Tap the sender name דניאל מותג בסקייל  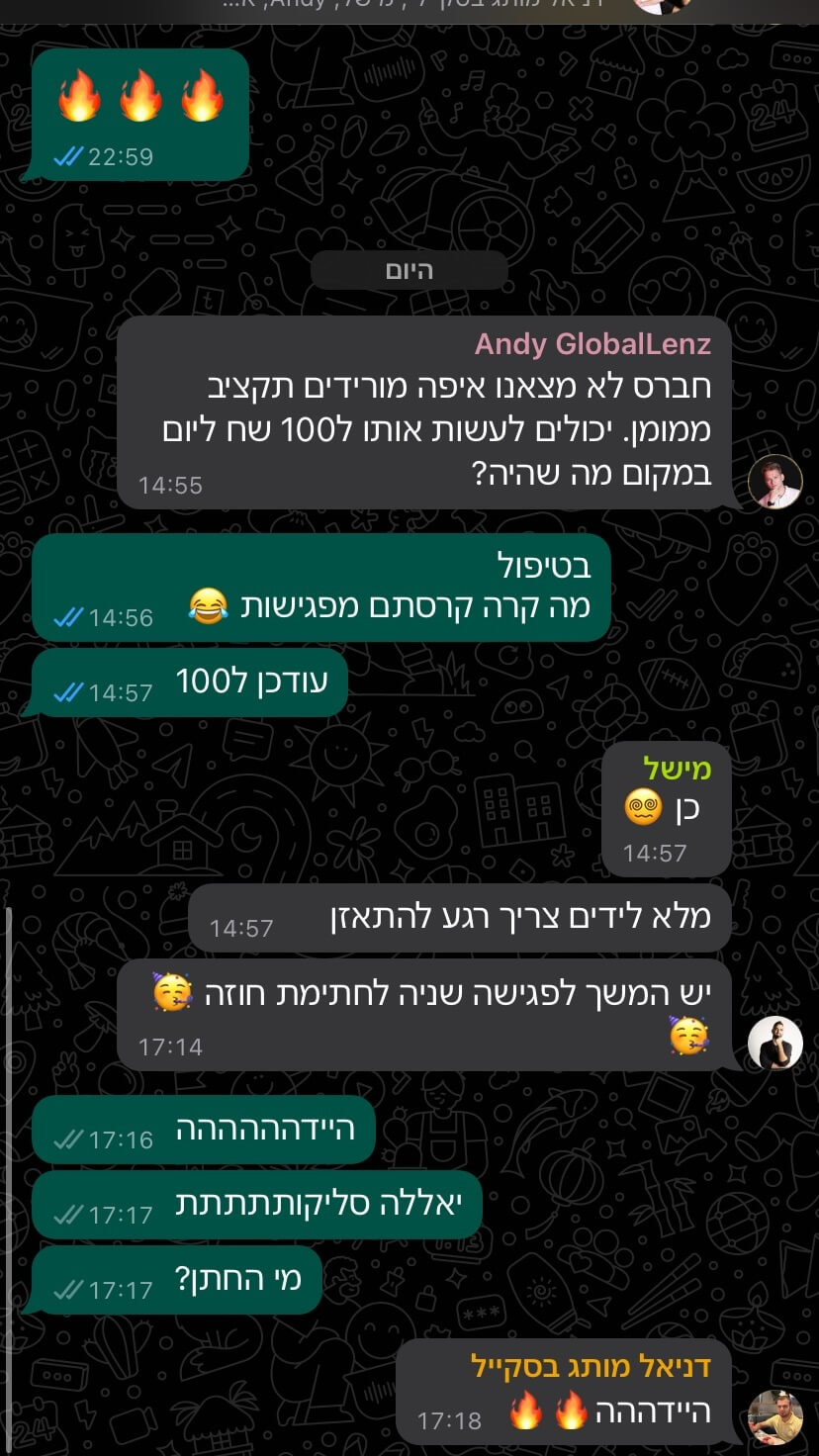tap(590, 1367)
